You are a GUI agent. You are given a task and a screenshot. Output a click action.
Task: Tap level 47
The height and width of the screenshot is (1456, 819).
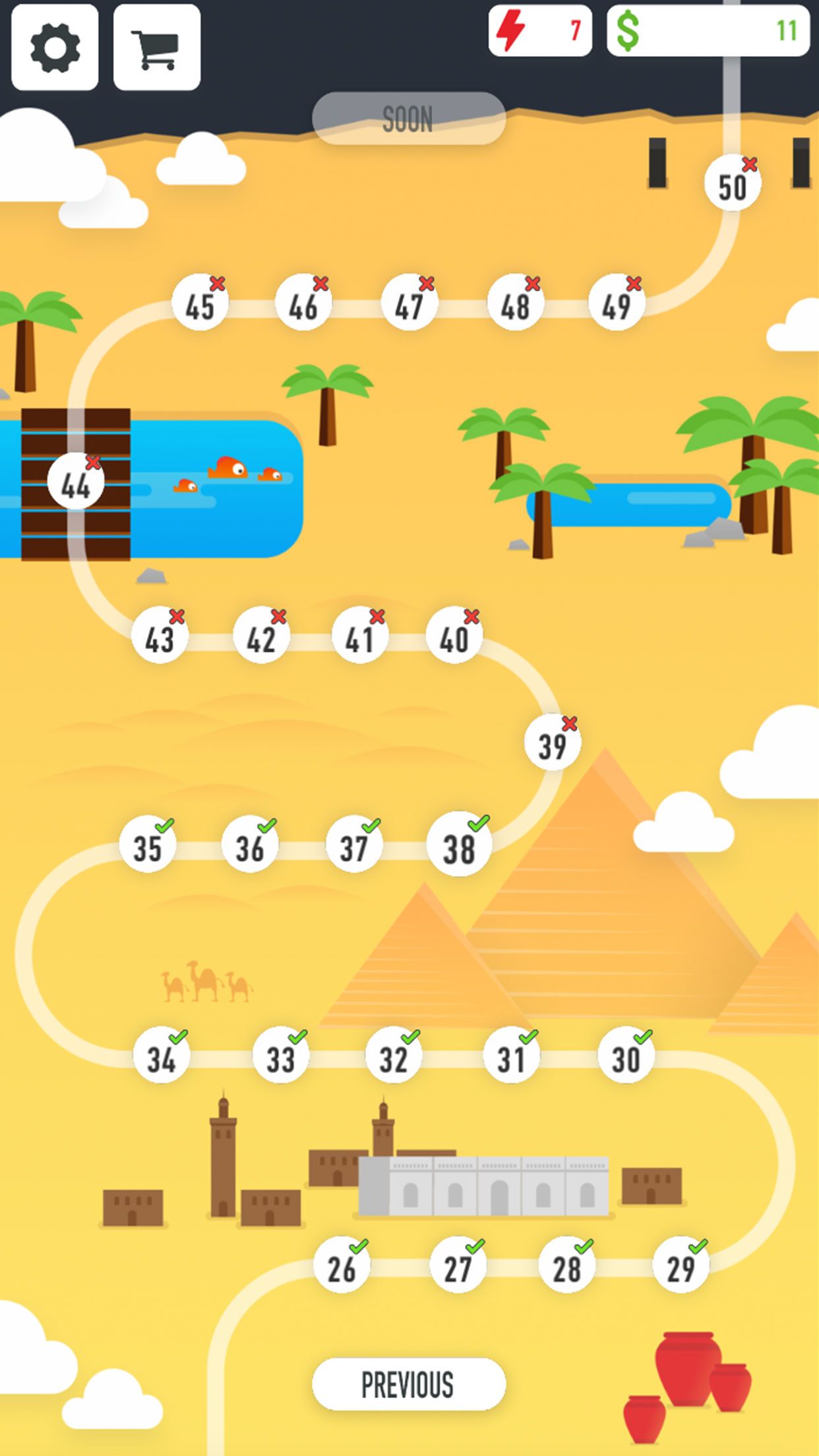[409, 305]
